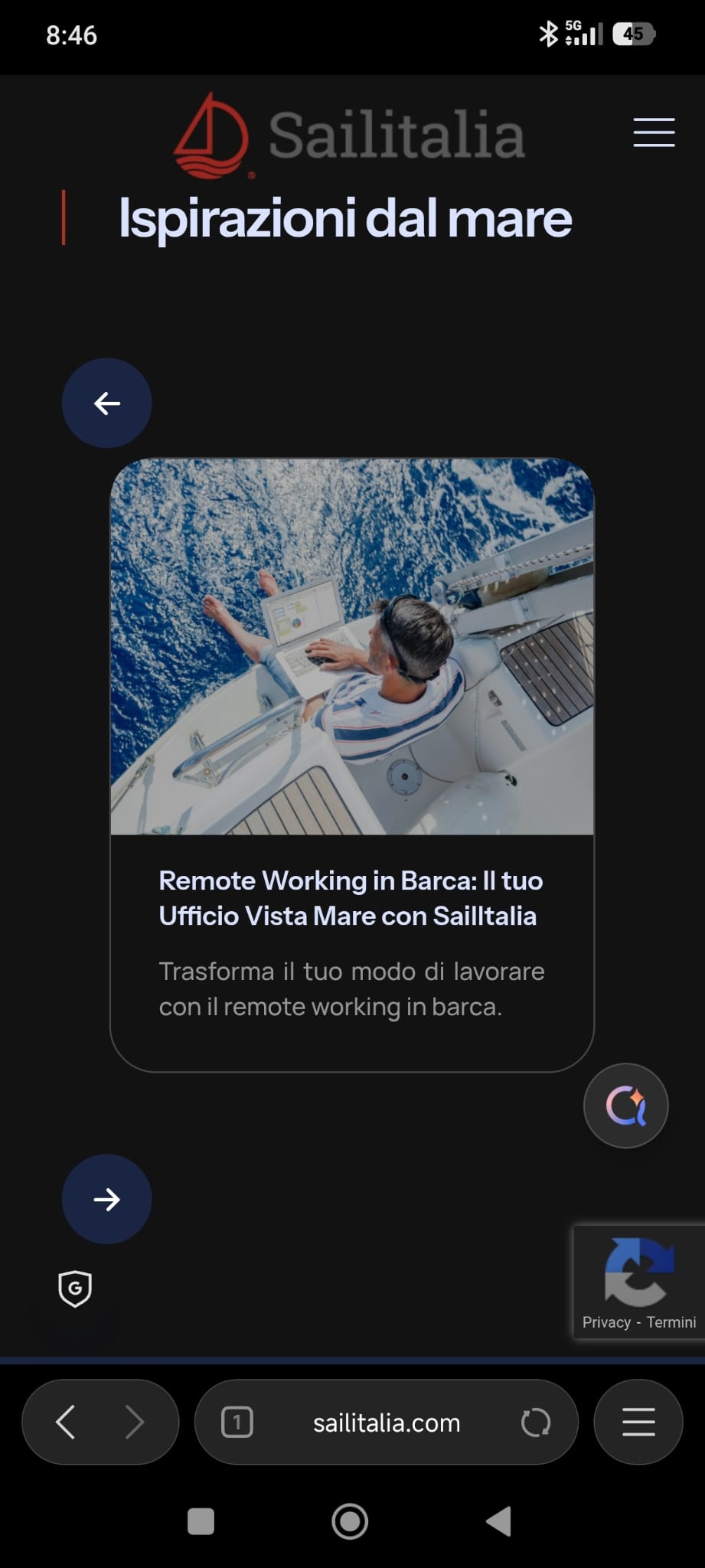Reload the current page
Viewport: 705px width, 1568px height.
pos(535,1423)
